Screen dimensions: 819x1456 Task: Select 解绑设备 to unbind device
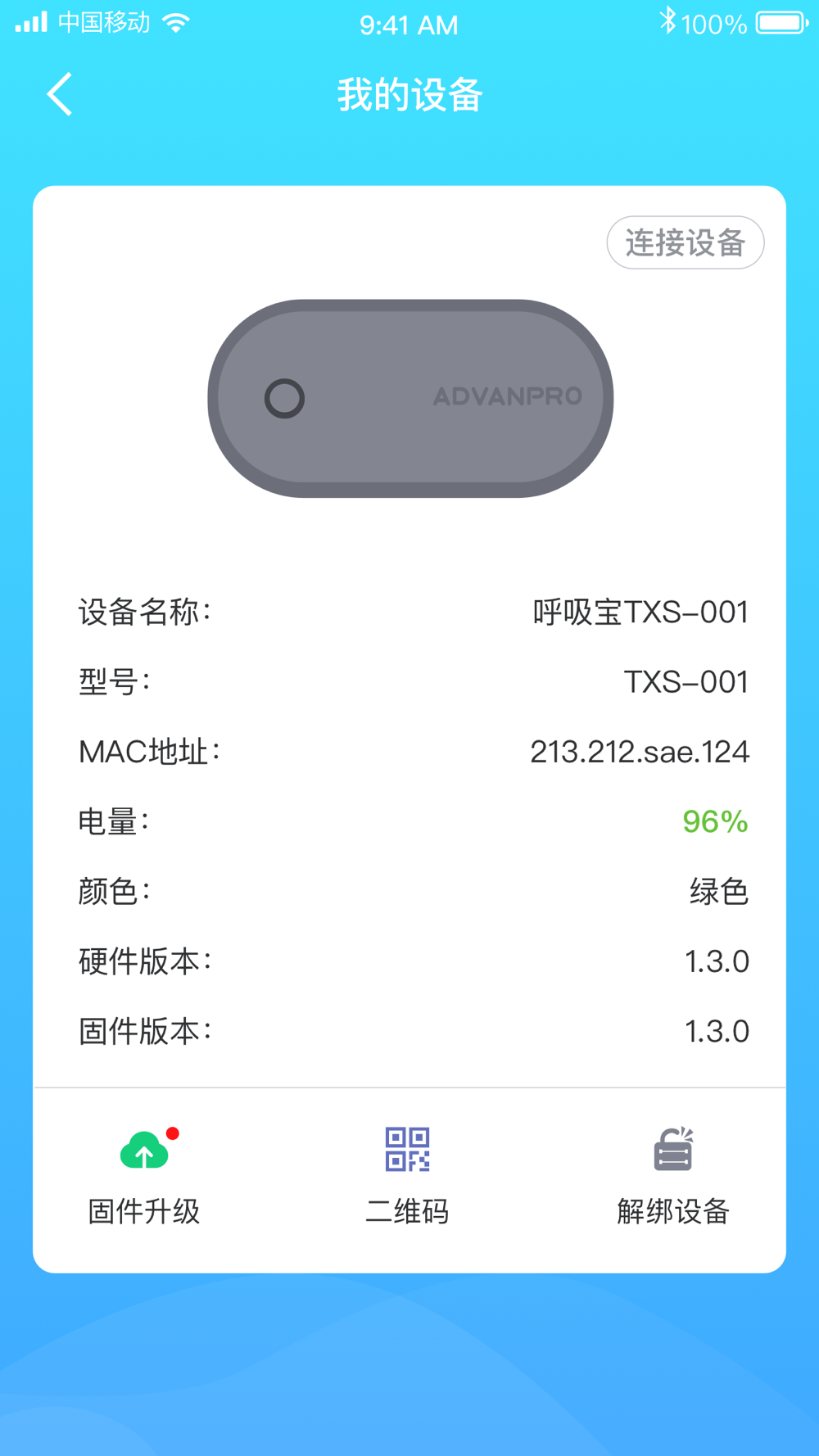672,1173
